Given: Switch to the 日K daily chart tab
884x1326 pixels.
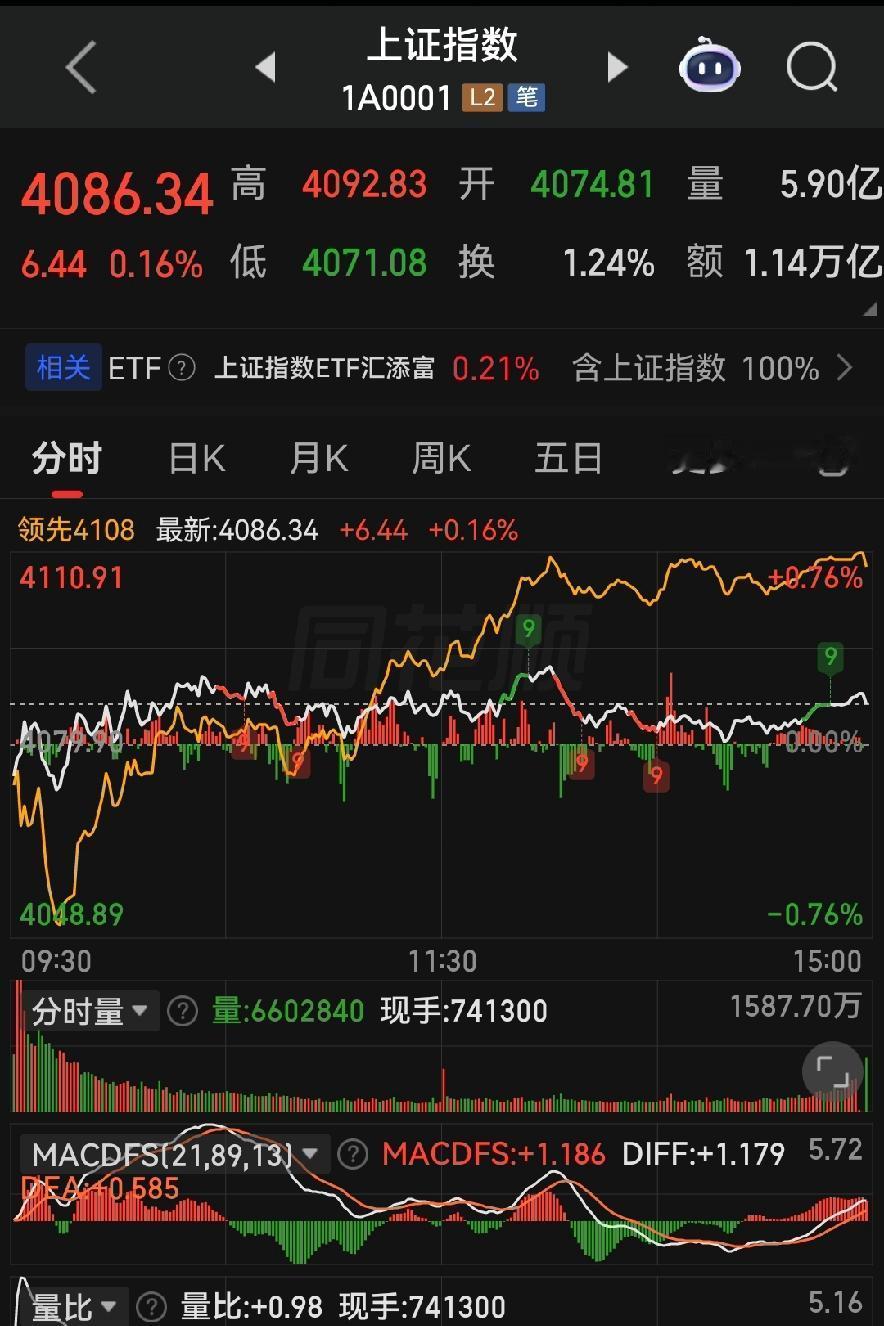Looking at the screenshot, I should pos(194,457).
